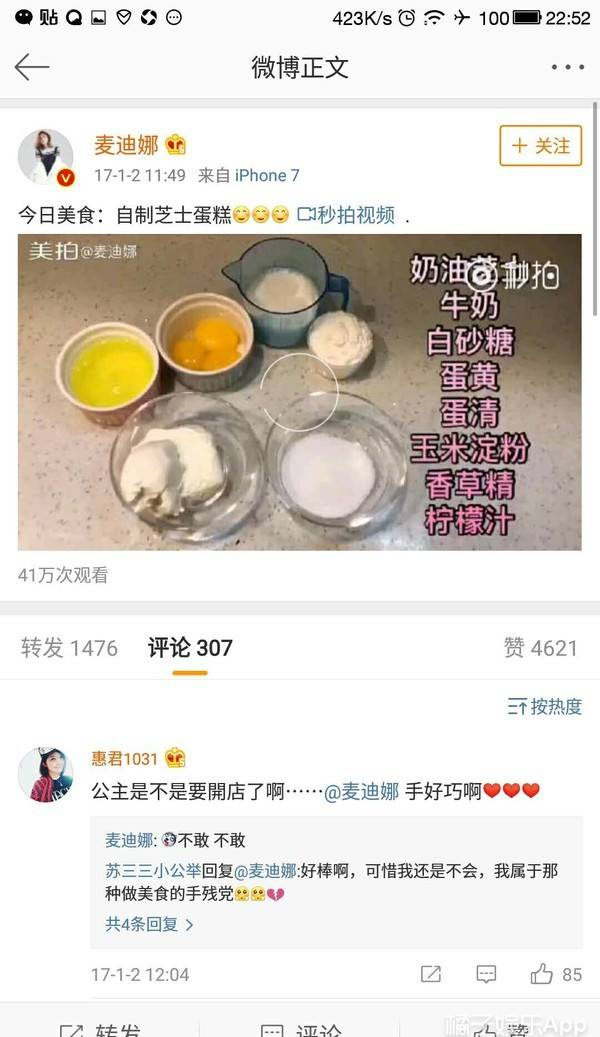Go back using the top-left arrow

[32, 67]
